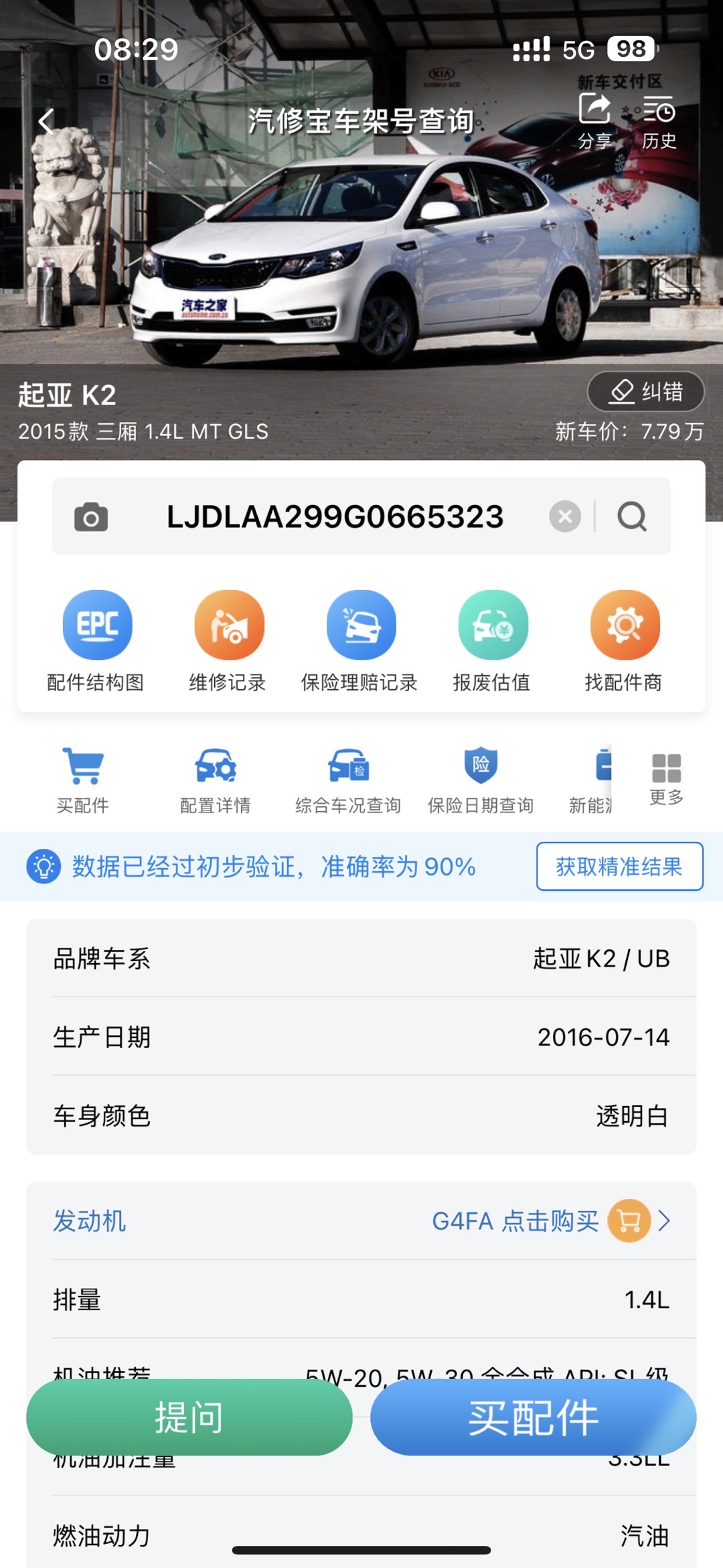Open the 找配件商 parts supplier icon
The width and height of the screenshot is (723, 1568).
pyautogui.click(x=625, y=627)
